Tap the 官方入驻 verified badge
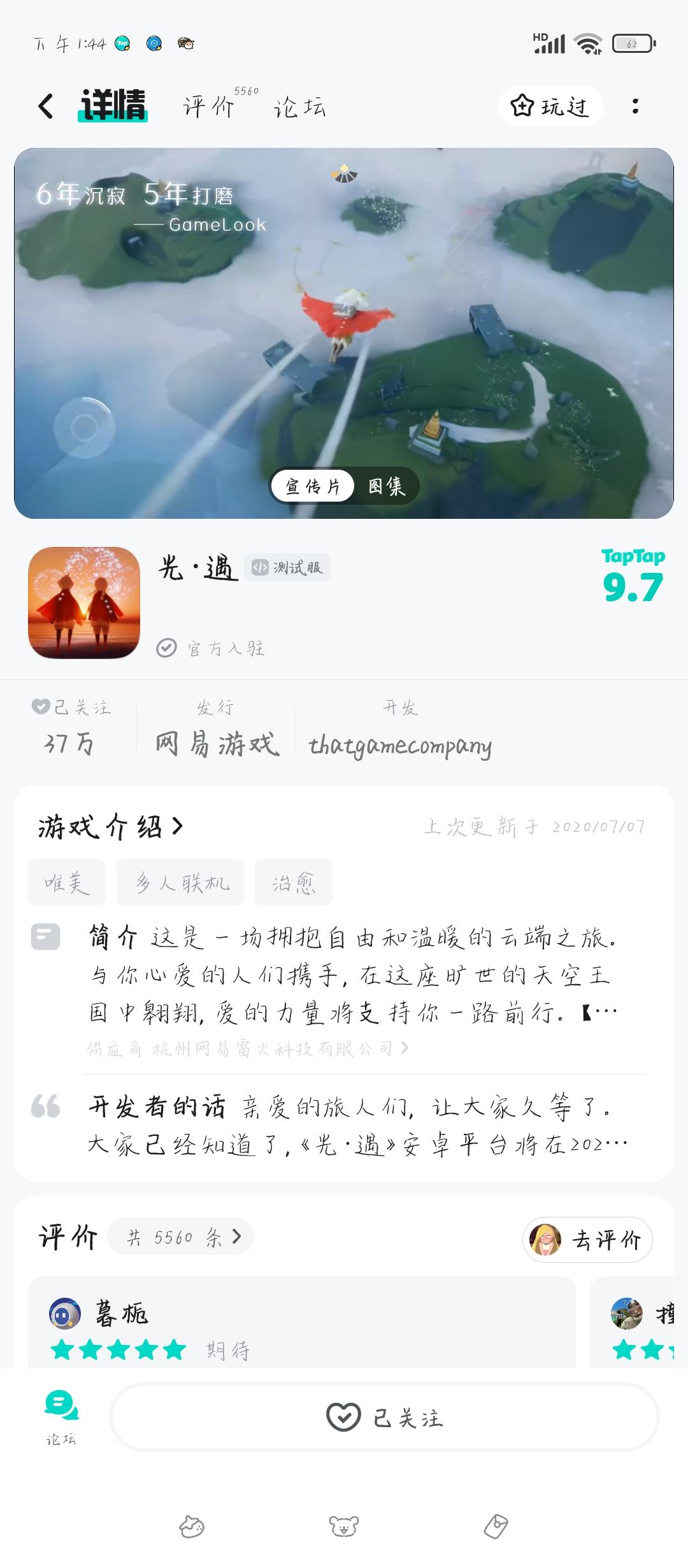 210,648
